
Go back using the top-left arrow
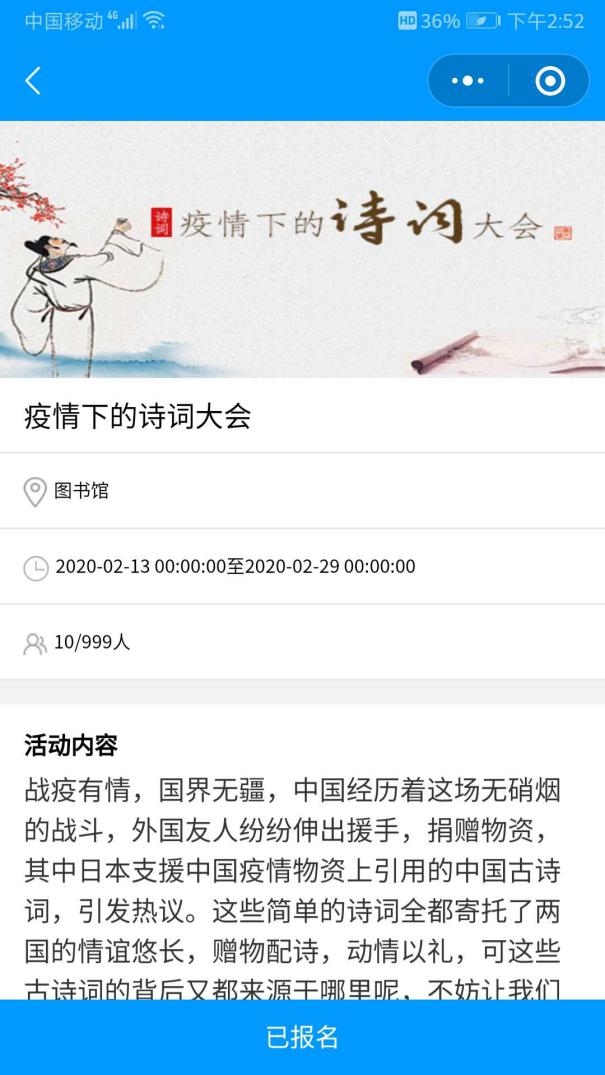pos(33,81)
